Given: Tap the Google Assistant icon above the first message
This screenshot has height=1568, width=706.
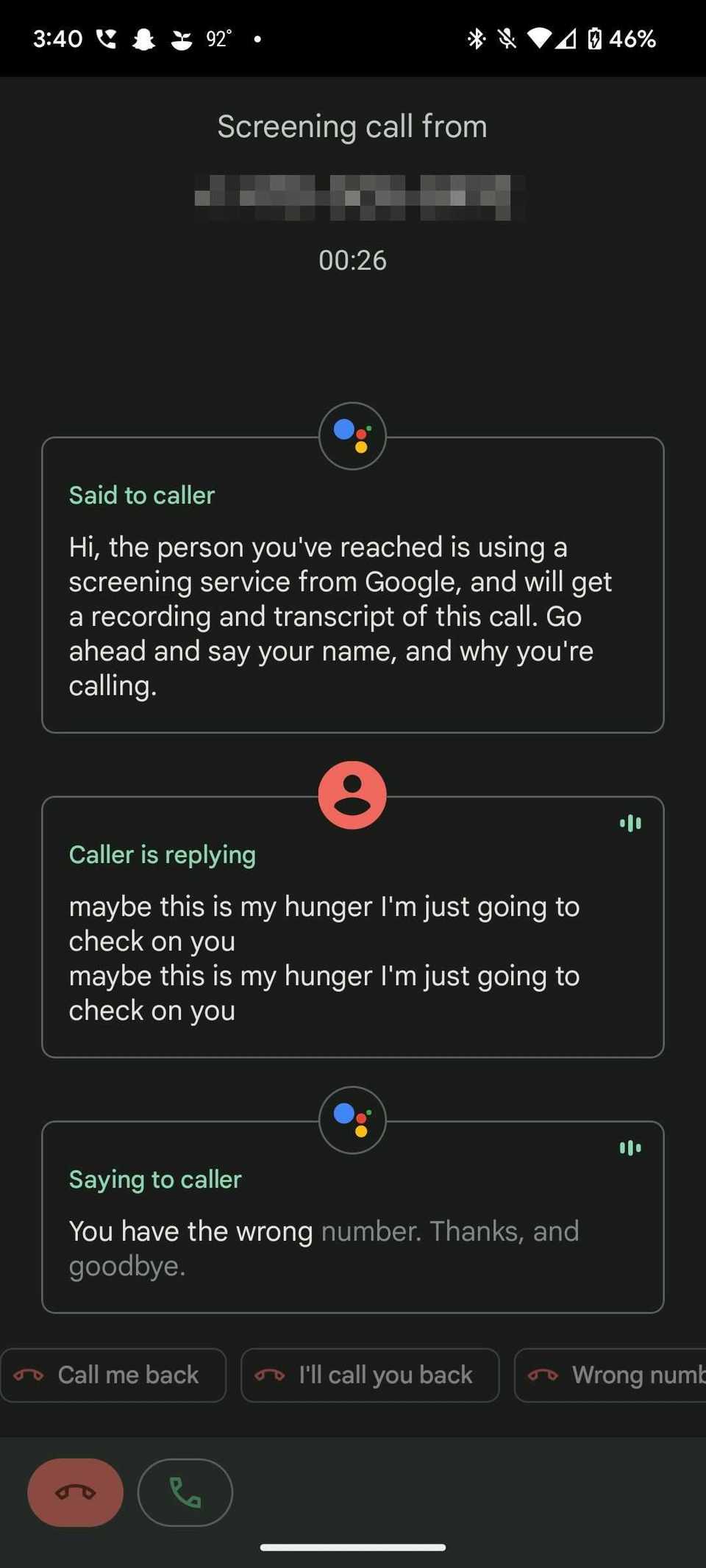Looking at the screenshot, I should [x=352, y=435].
